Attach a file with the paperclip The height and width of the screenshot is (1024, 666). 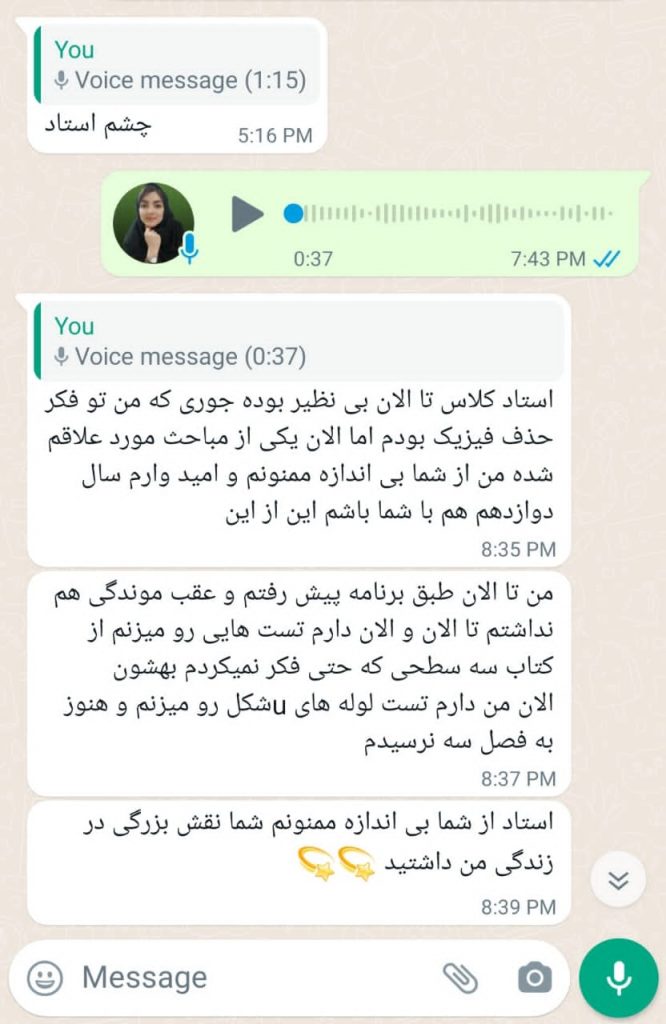tap(461, 977)
